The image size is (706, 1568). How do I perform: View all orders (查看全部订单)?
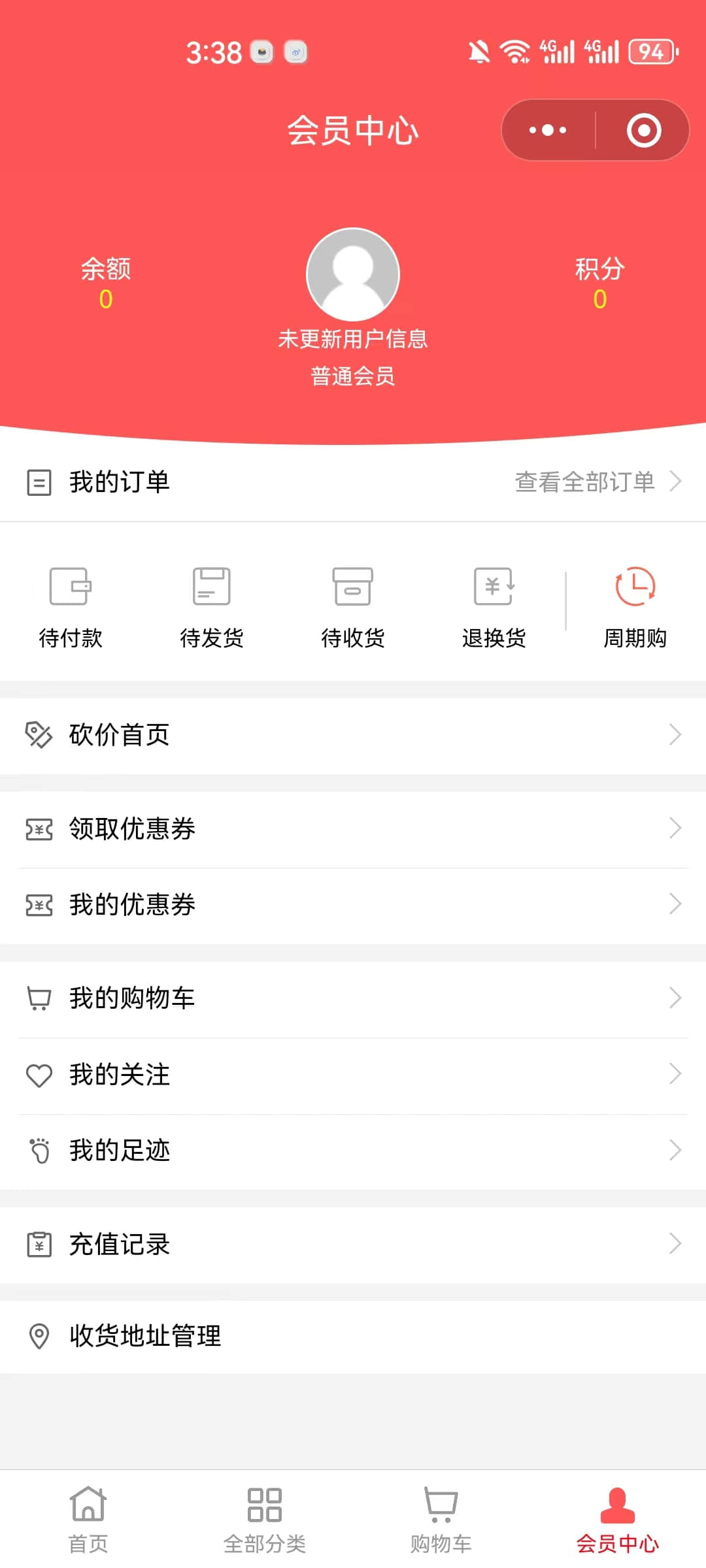597,482
